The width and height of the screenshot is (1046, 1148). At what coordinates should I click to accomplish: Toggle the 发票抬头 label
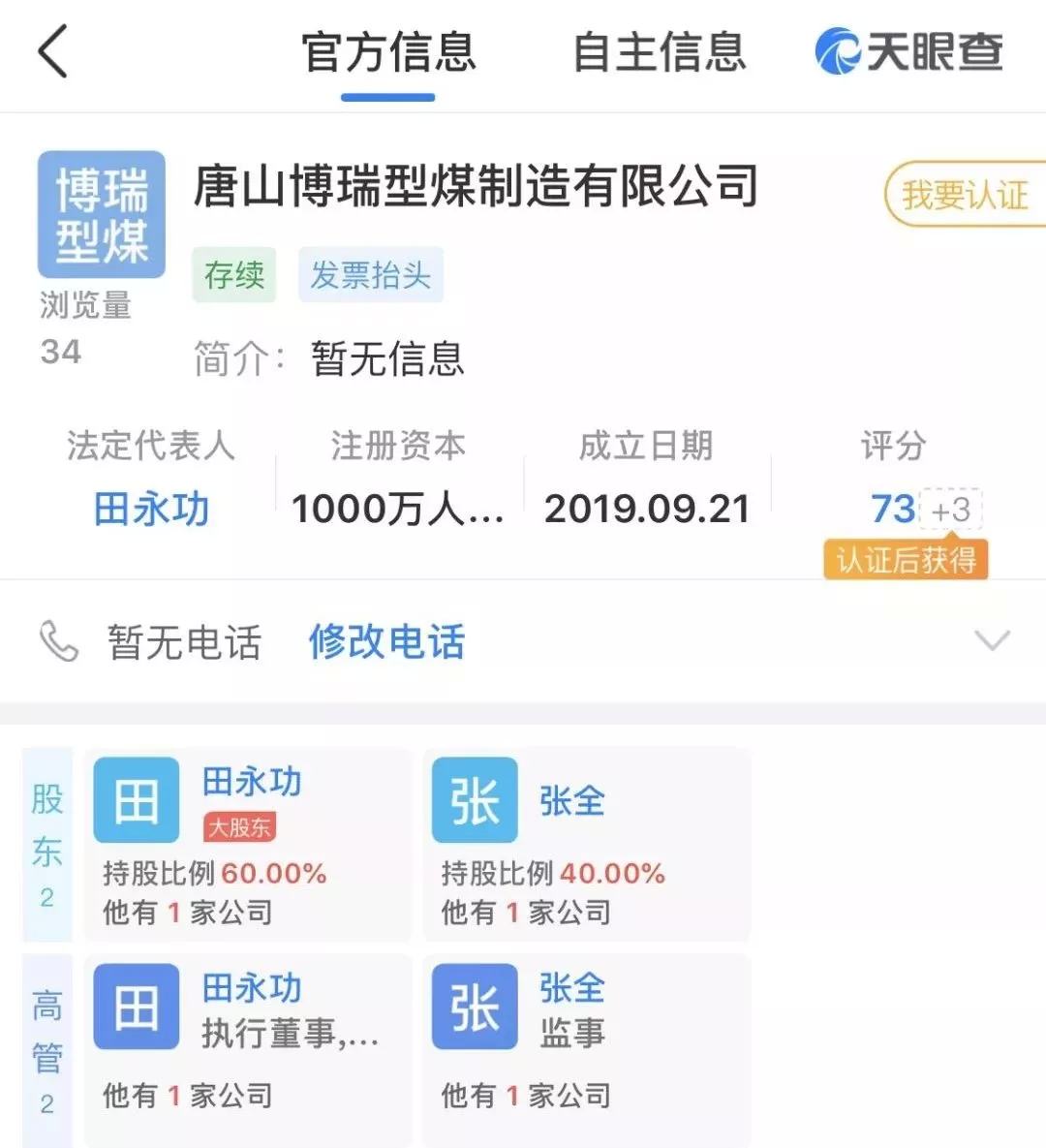pyautogui.click(x=371, y=275)
